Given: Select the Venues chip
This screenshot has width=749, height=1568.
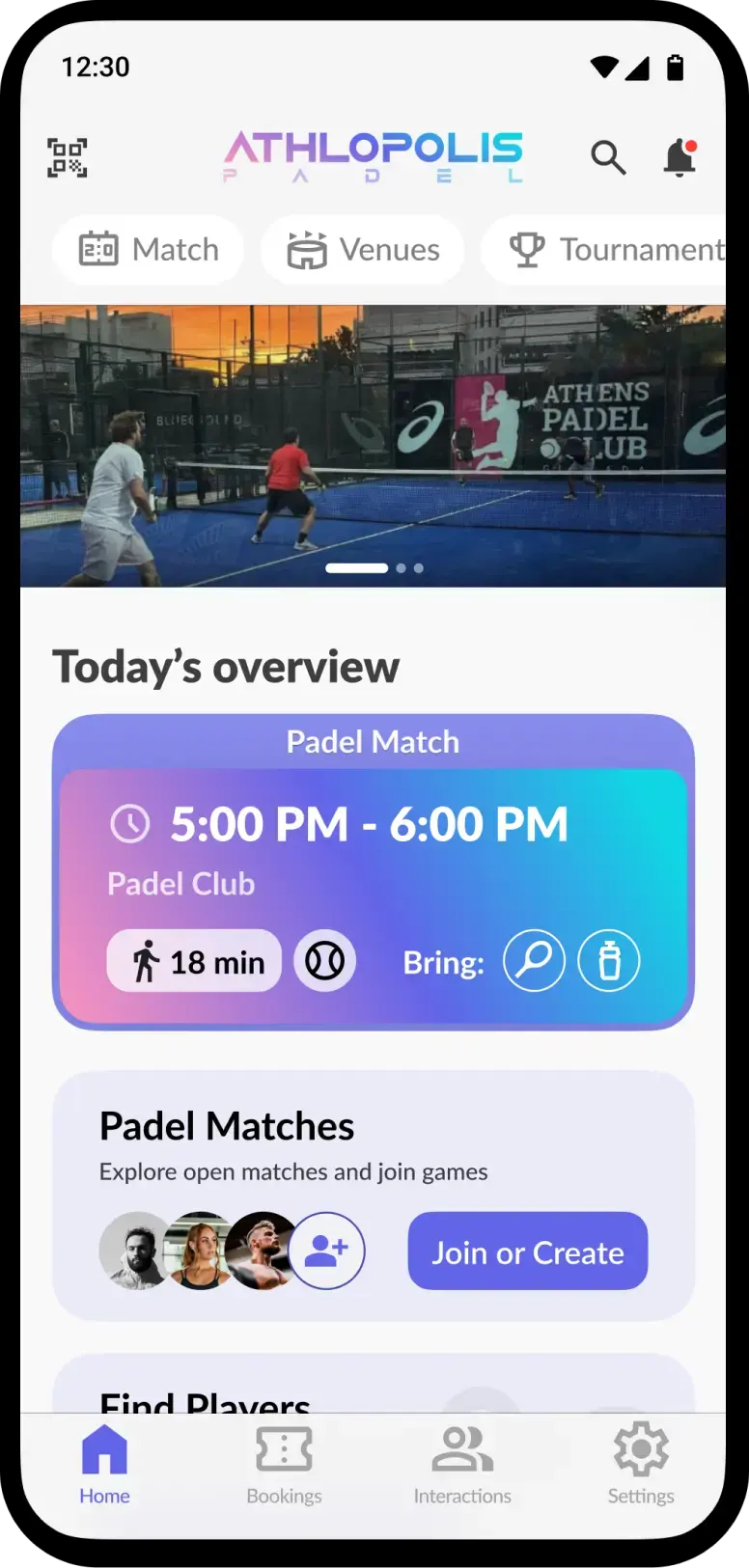Looking at the screenshot, I should pyautogui.click(x=363, y=250).
